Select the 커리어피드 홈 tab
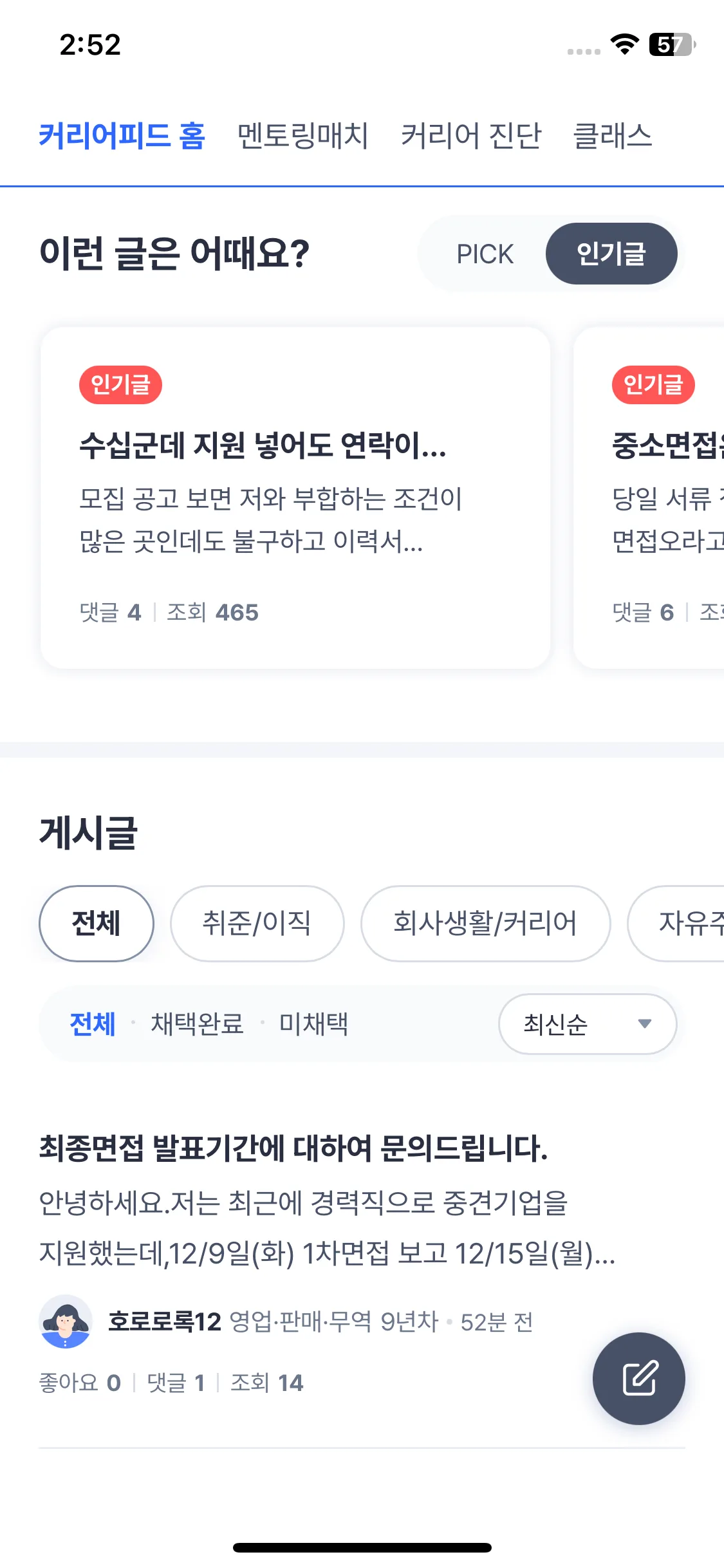This screenshot has width=724, height=1568. click(x=122, y=136)
